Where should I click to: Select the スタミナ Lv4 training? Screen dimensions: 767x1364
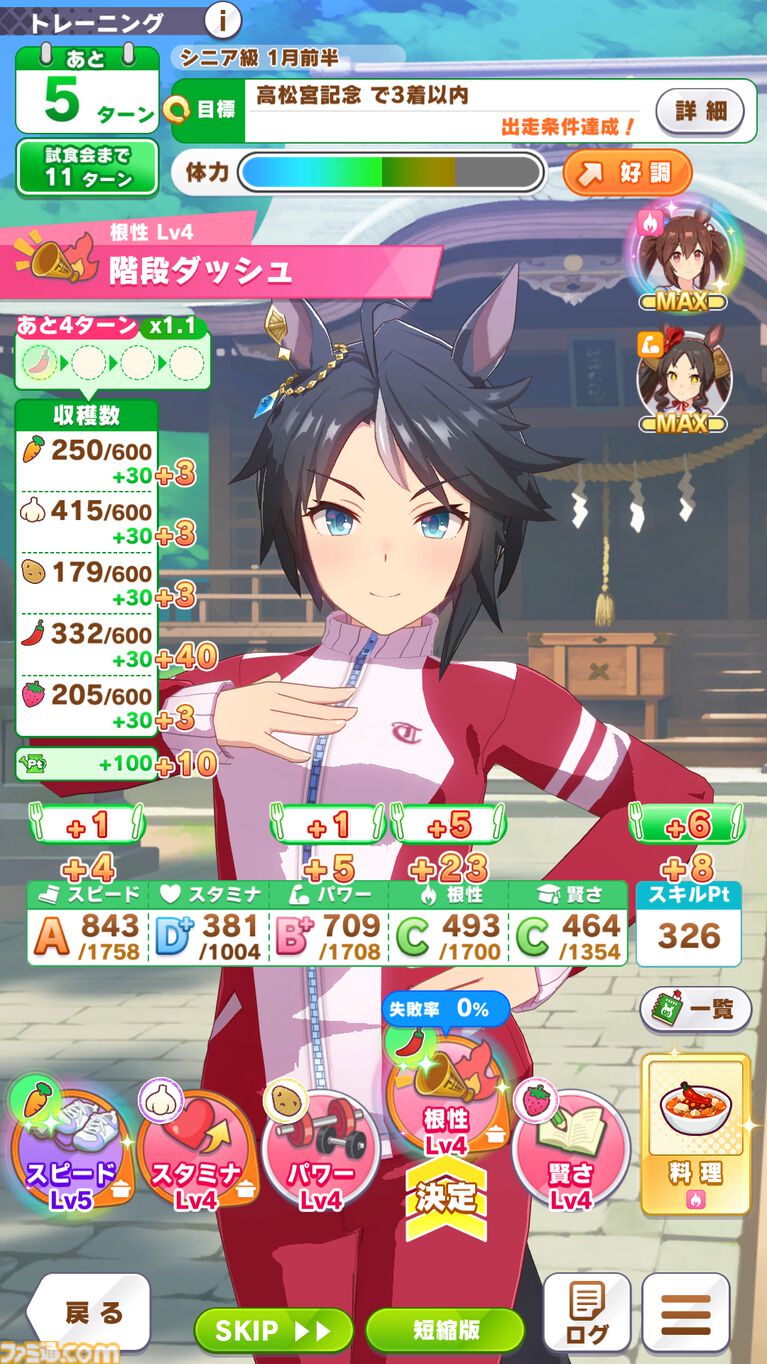pos(197,1145)
